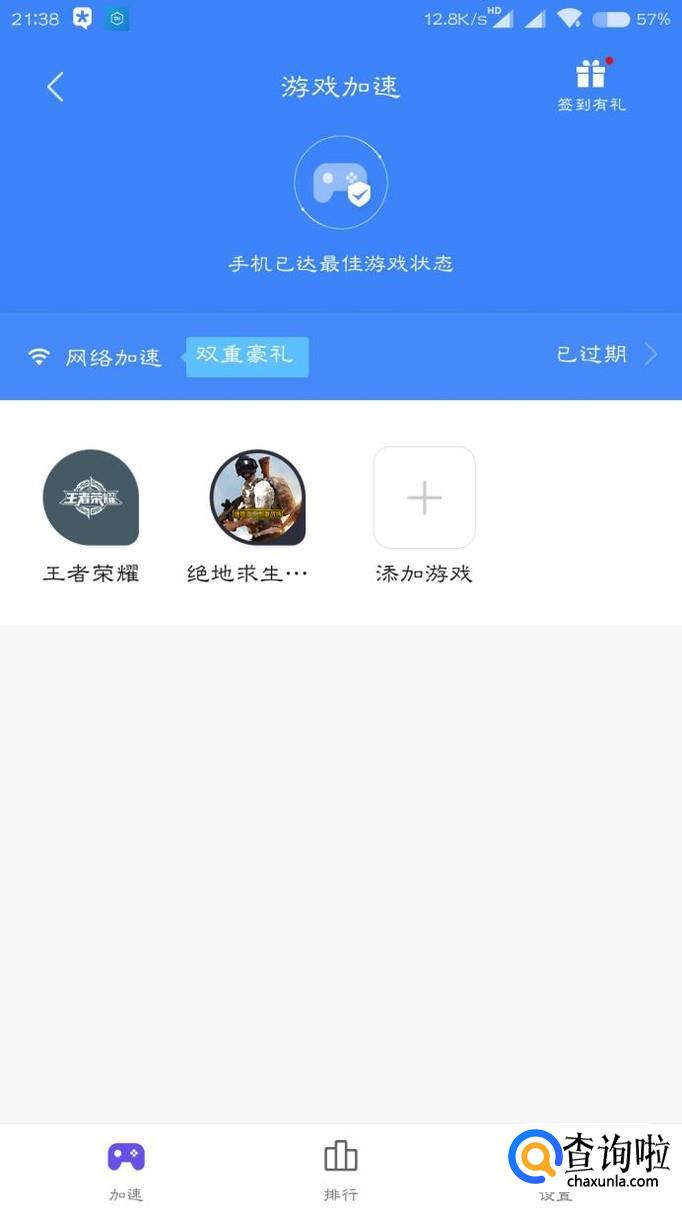
Task: Open the 签到有礼 gift icon
Action: click(x=591, y=85)
